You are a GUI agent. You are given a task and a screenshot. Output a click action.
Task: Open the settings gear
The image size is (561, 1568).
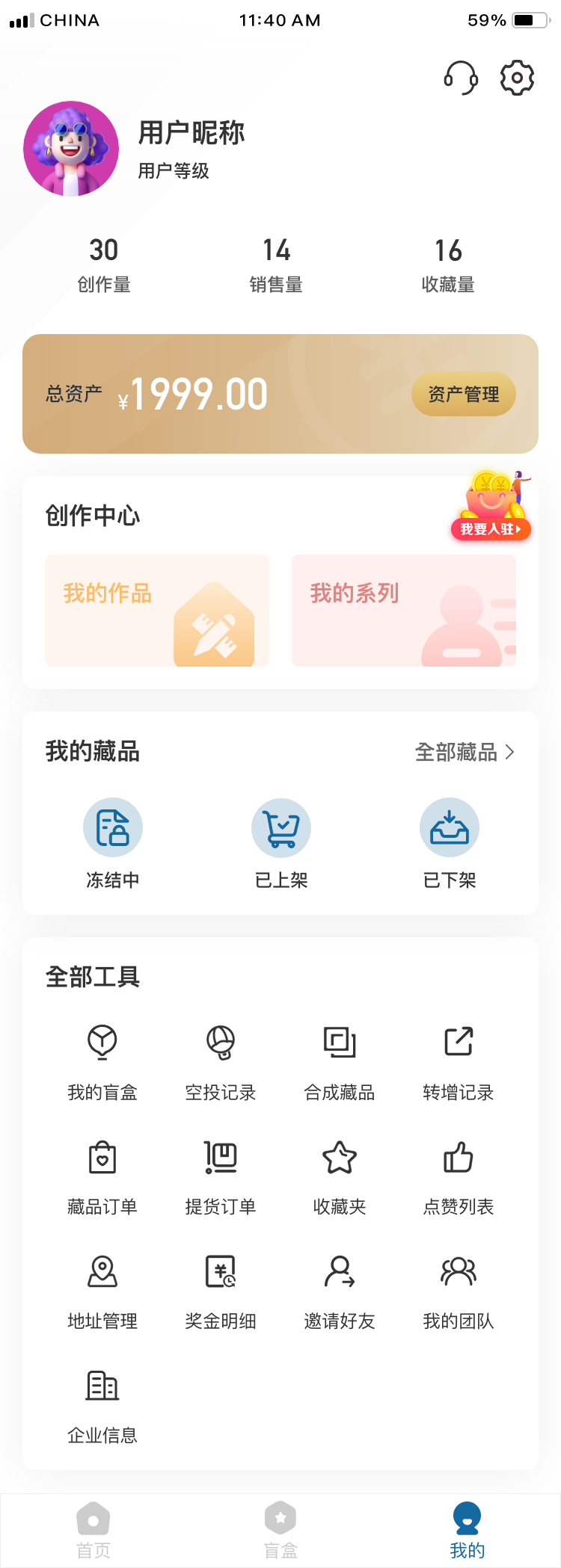pyautogui.click(x=517, y=77)
